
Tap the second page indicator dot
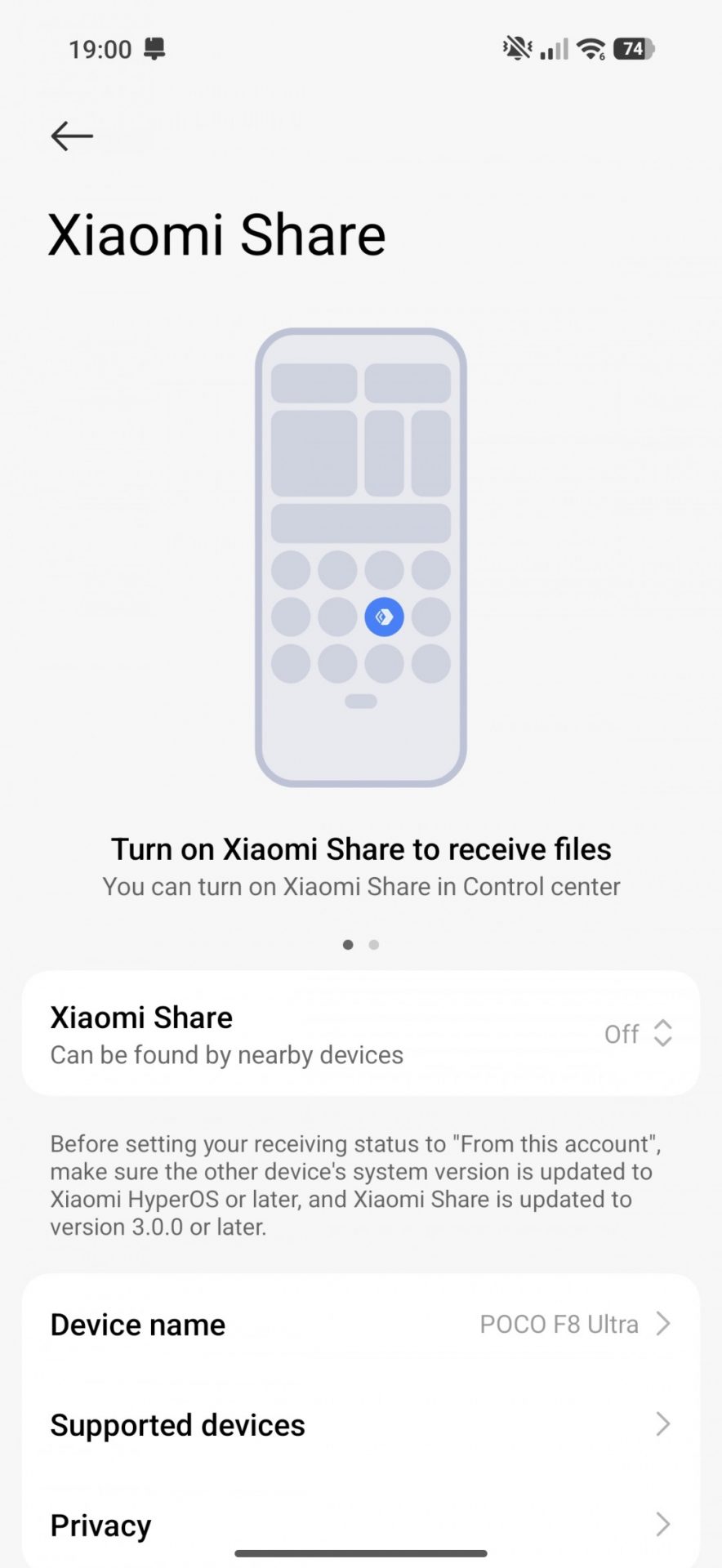[x=374, y=945]
